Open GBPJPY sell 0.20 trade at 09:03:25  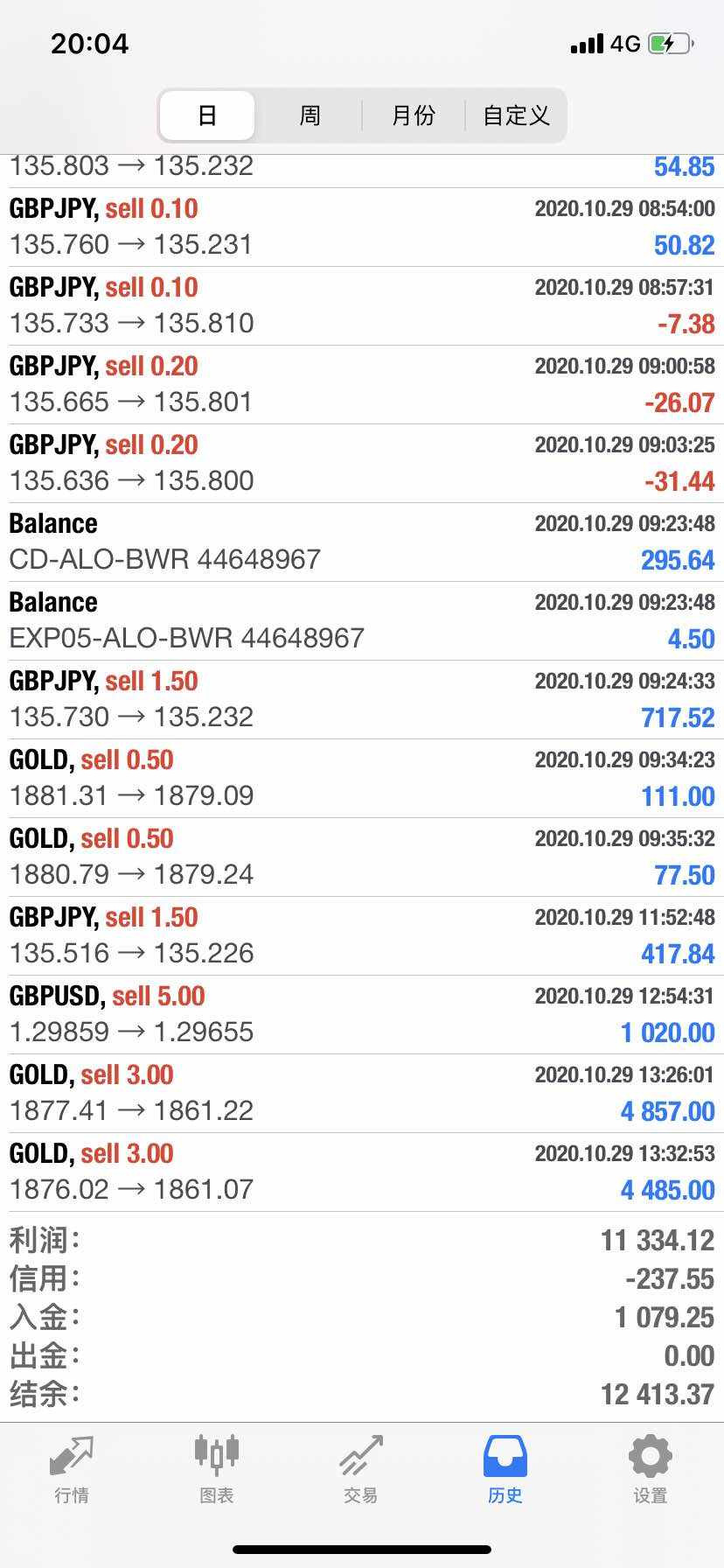[362, 464]
